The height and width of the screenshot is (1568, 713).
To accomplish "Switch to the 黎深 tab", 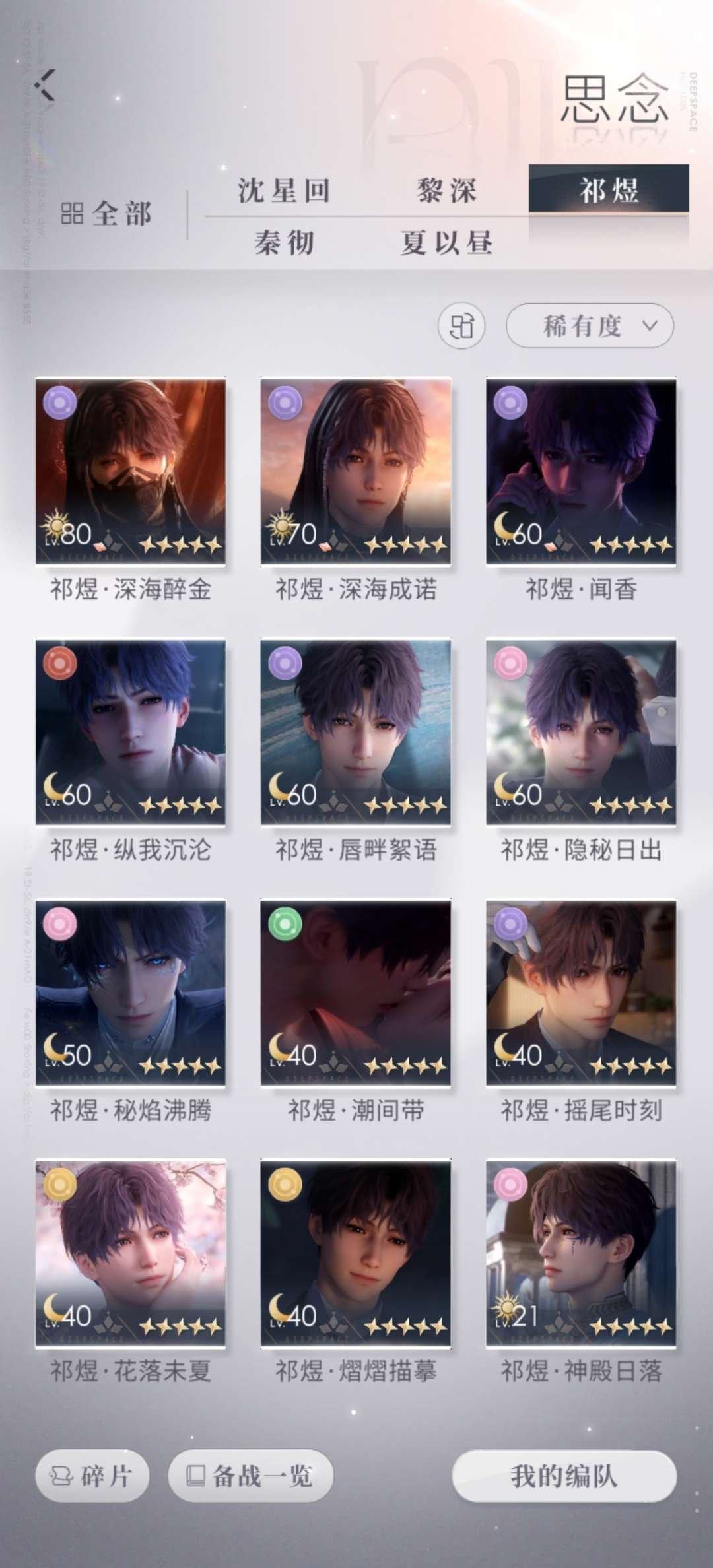I will [x=447, y=191].
